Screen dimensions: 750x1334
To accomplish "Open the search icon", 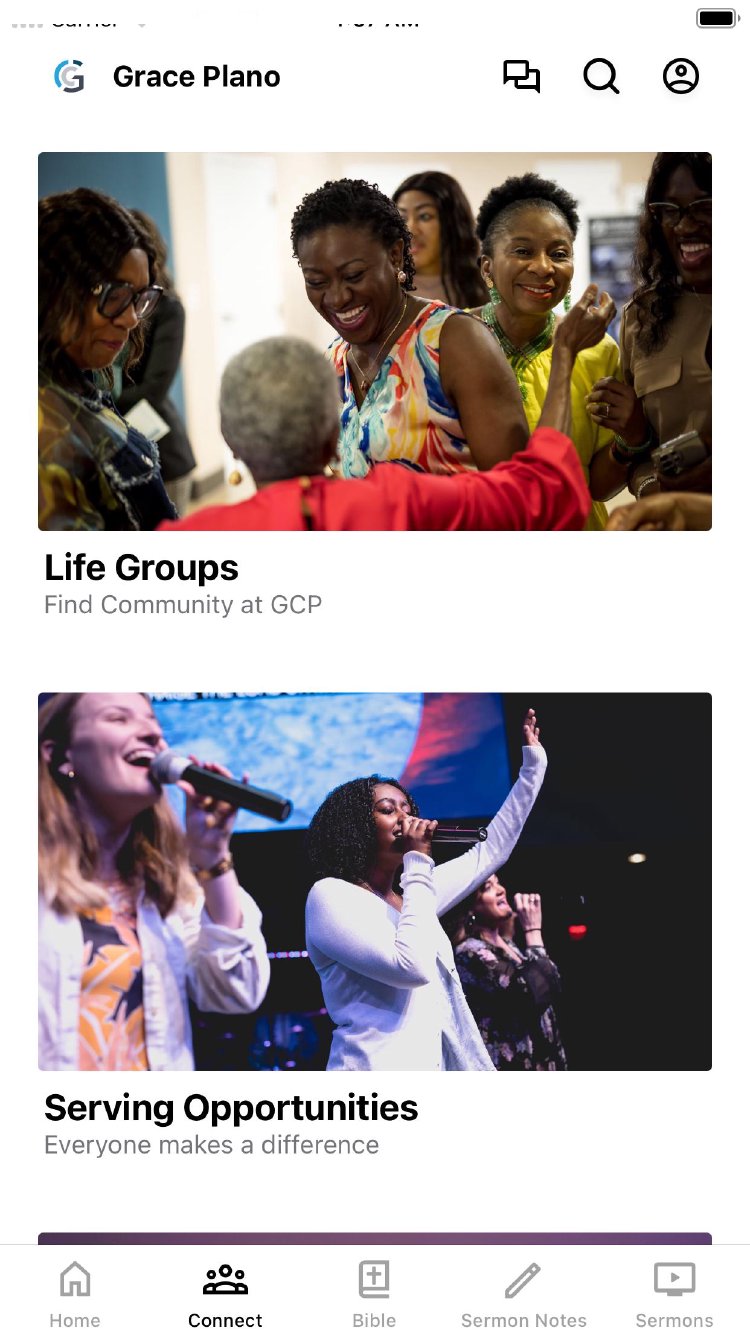I will click(x=601, y=77).
